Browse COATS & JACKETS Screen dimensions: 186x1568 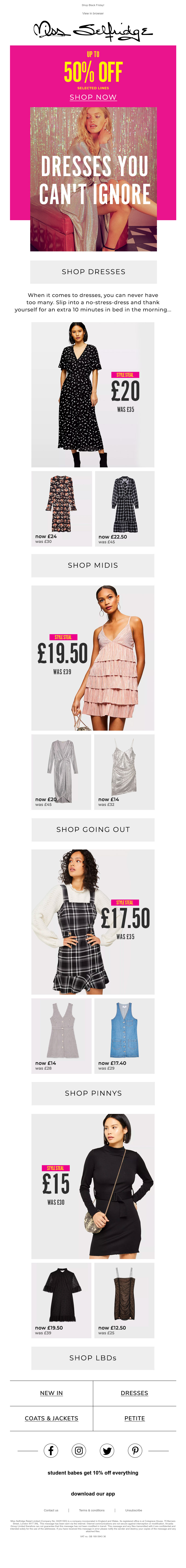pyautogui.click(x=51, y=1418)
